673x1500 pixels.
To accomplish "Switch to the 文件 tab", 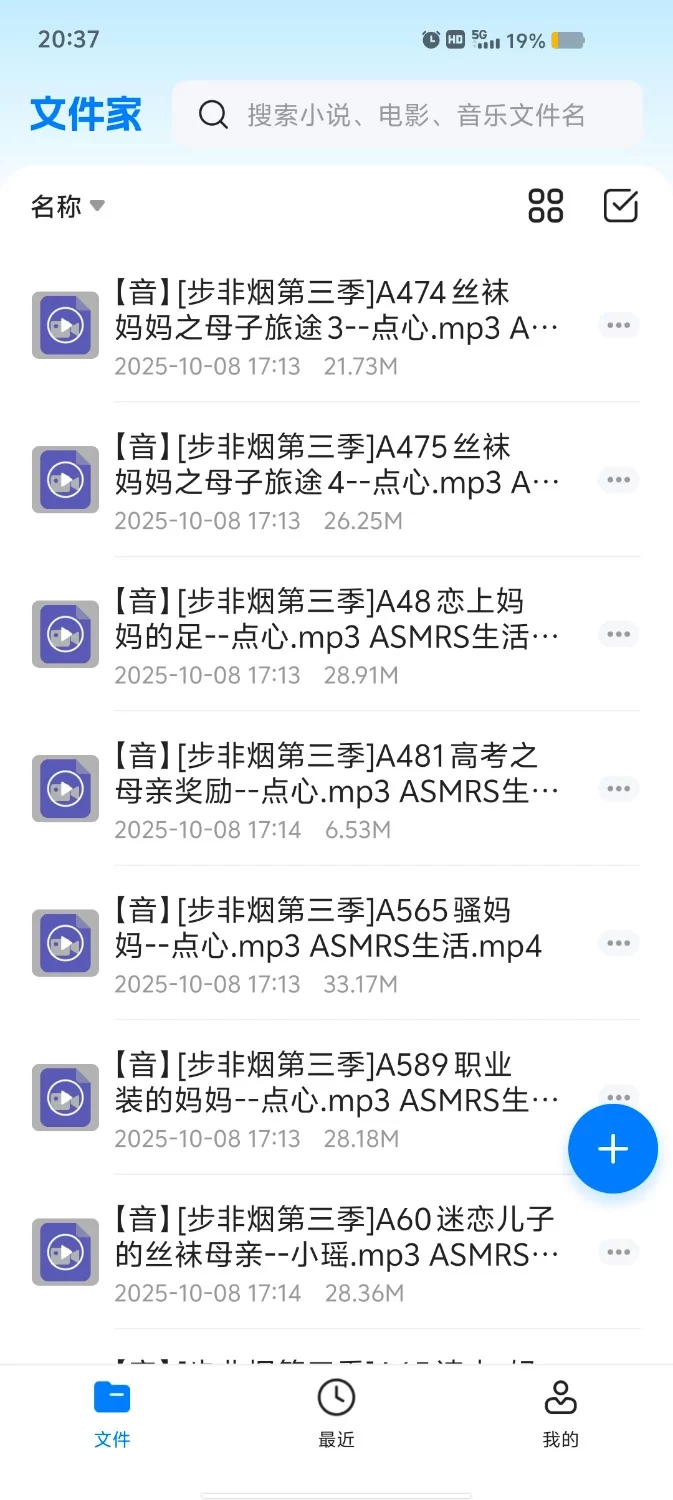I will [x=112, y=1414].
